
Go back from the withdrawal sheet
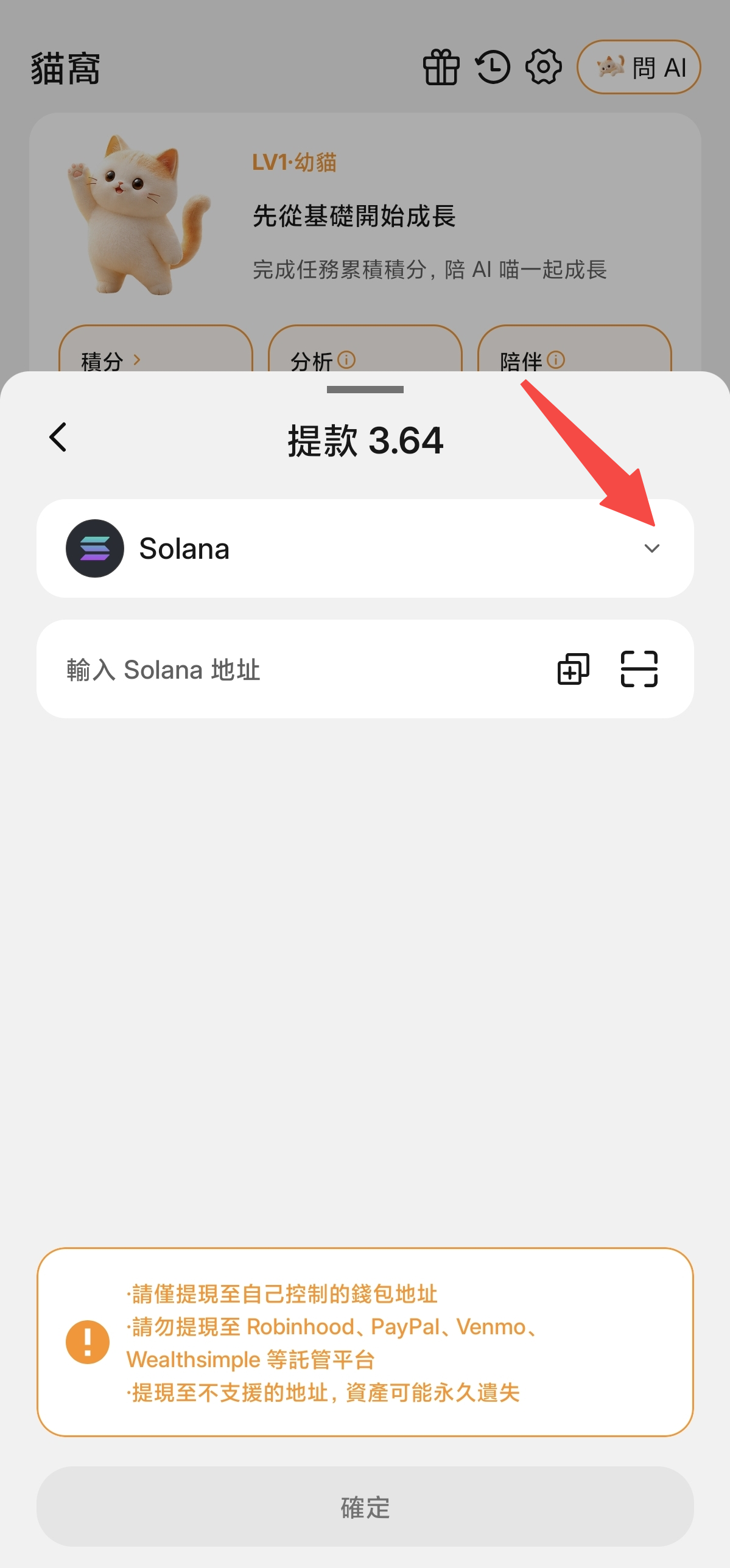point(58,437)
